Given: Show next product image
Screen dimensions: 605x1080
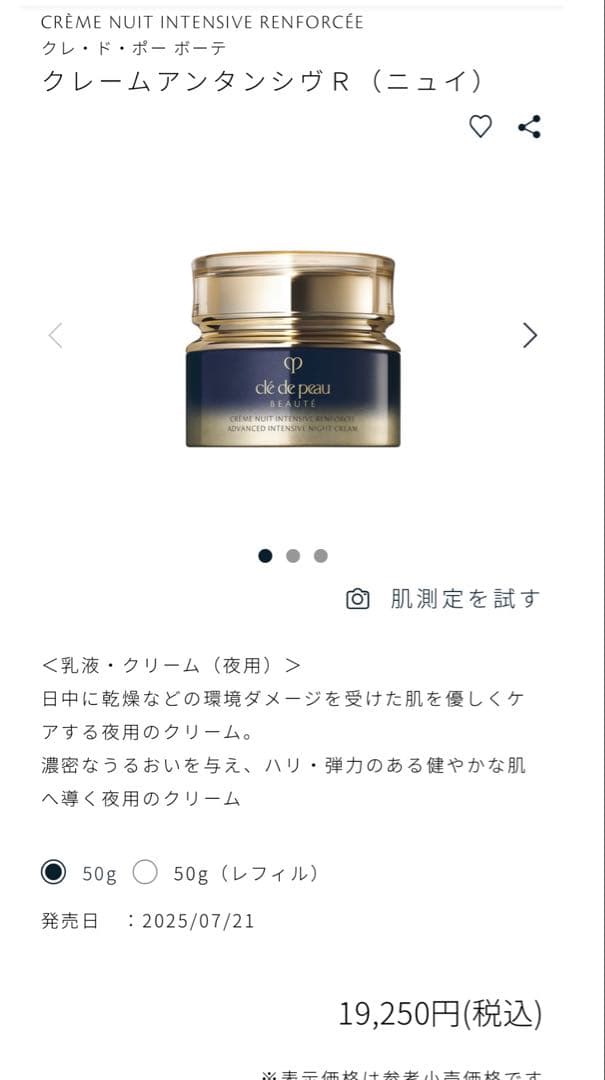Looking at the screenshot, I should [530, 335].
